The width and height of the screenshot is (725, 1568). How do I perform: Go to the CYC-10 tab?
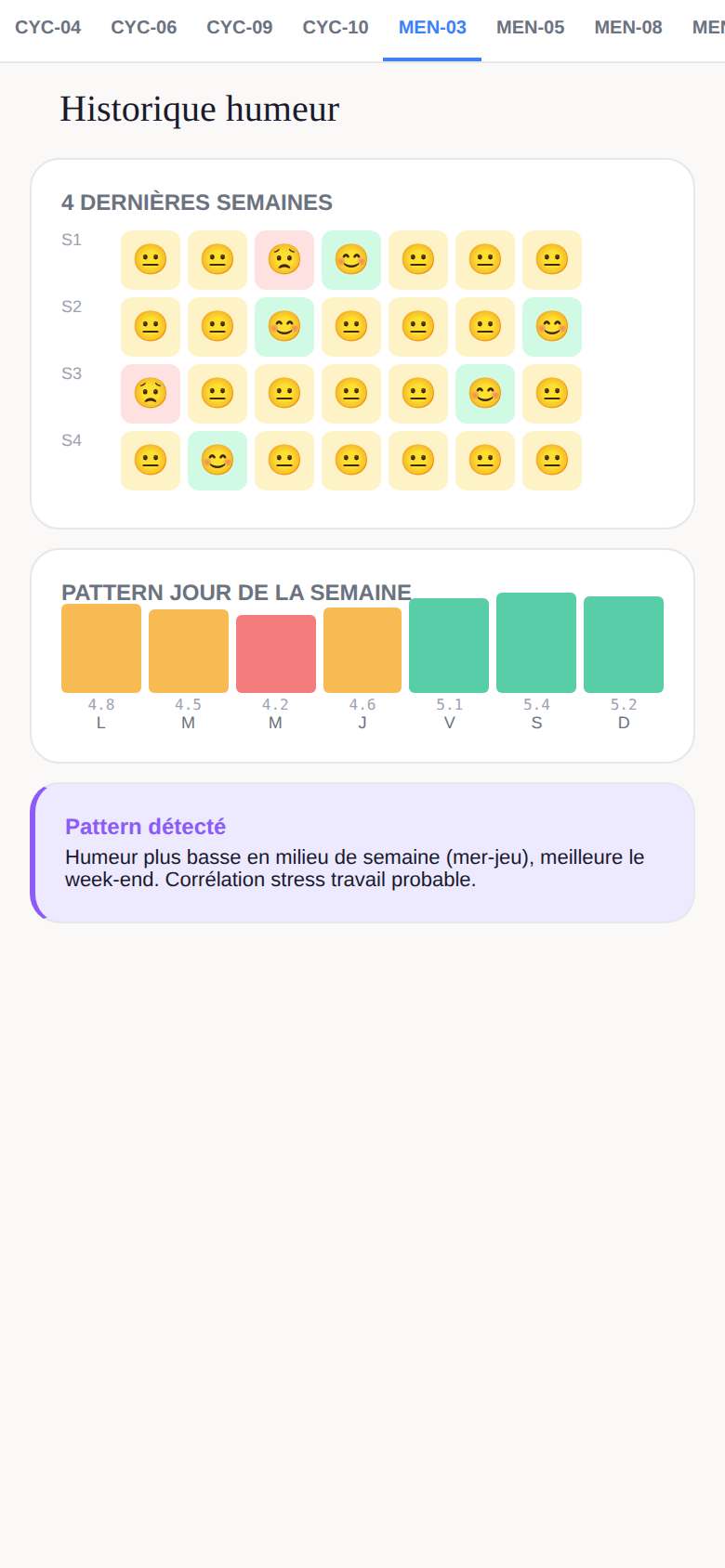[x=336, y=28]
